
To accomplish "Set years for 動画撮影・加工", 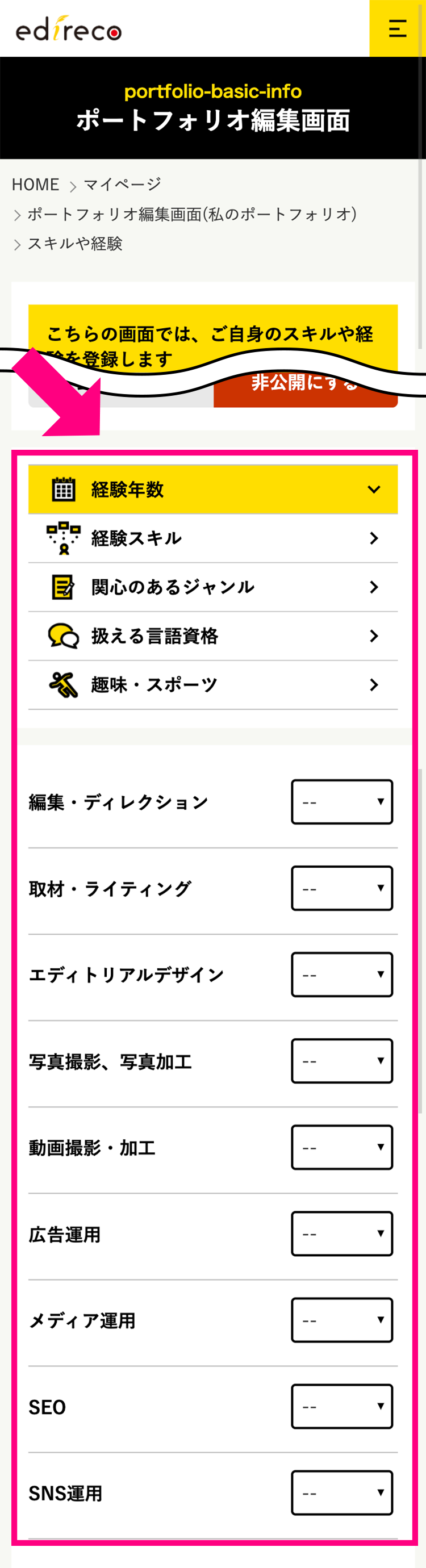I will point(341,1147).
